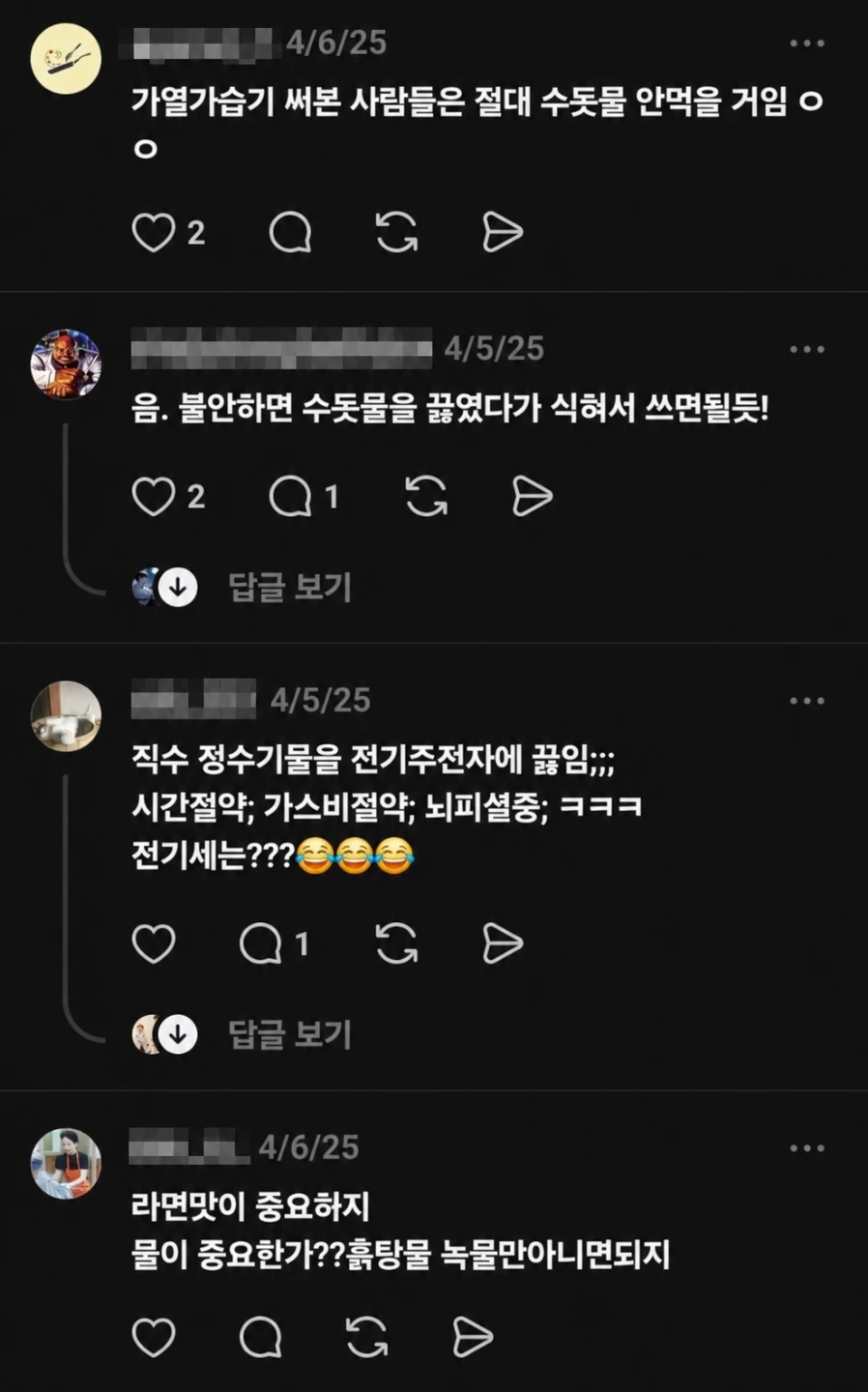Expand 답글 보기 under the 직수 정수기물 comment
The width and height of the screenshot is (868, 1392).
(290, 1034)
